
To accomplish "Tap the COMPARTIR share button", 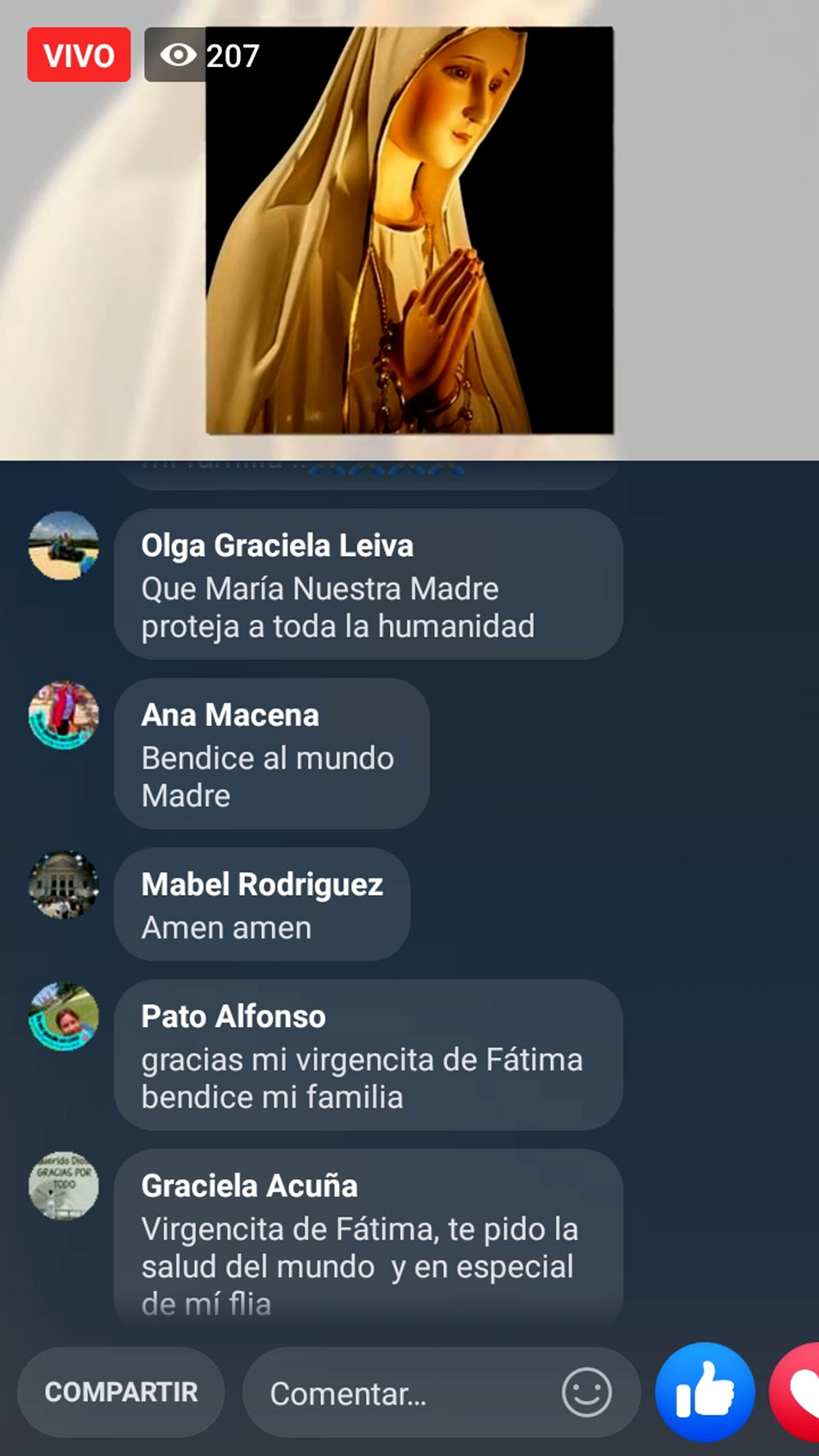I will [x=121, y=1392].
